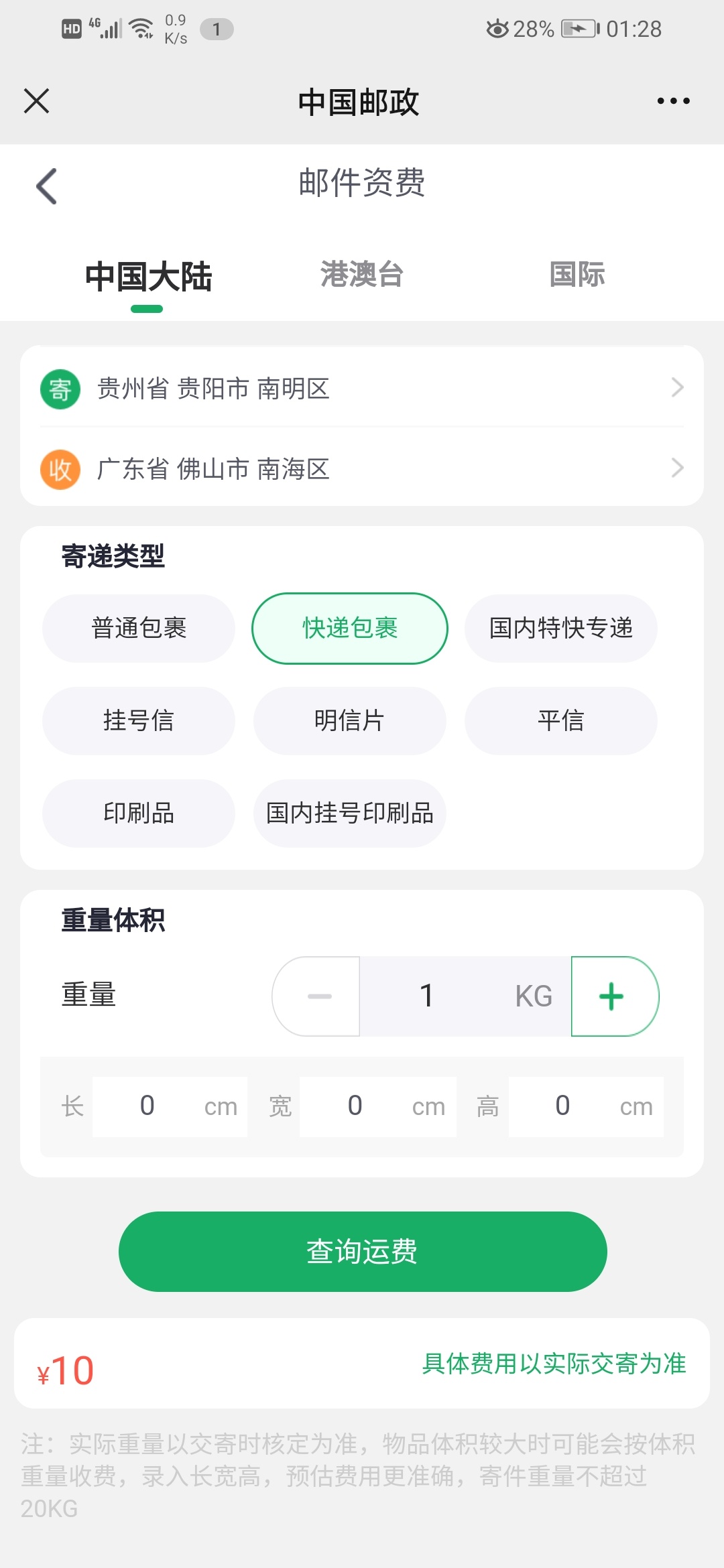The width and height of the screenshot is (724, 1568).
Task: Close the 中国邮政 mini program
Action: tap(36, 101)
